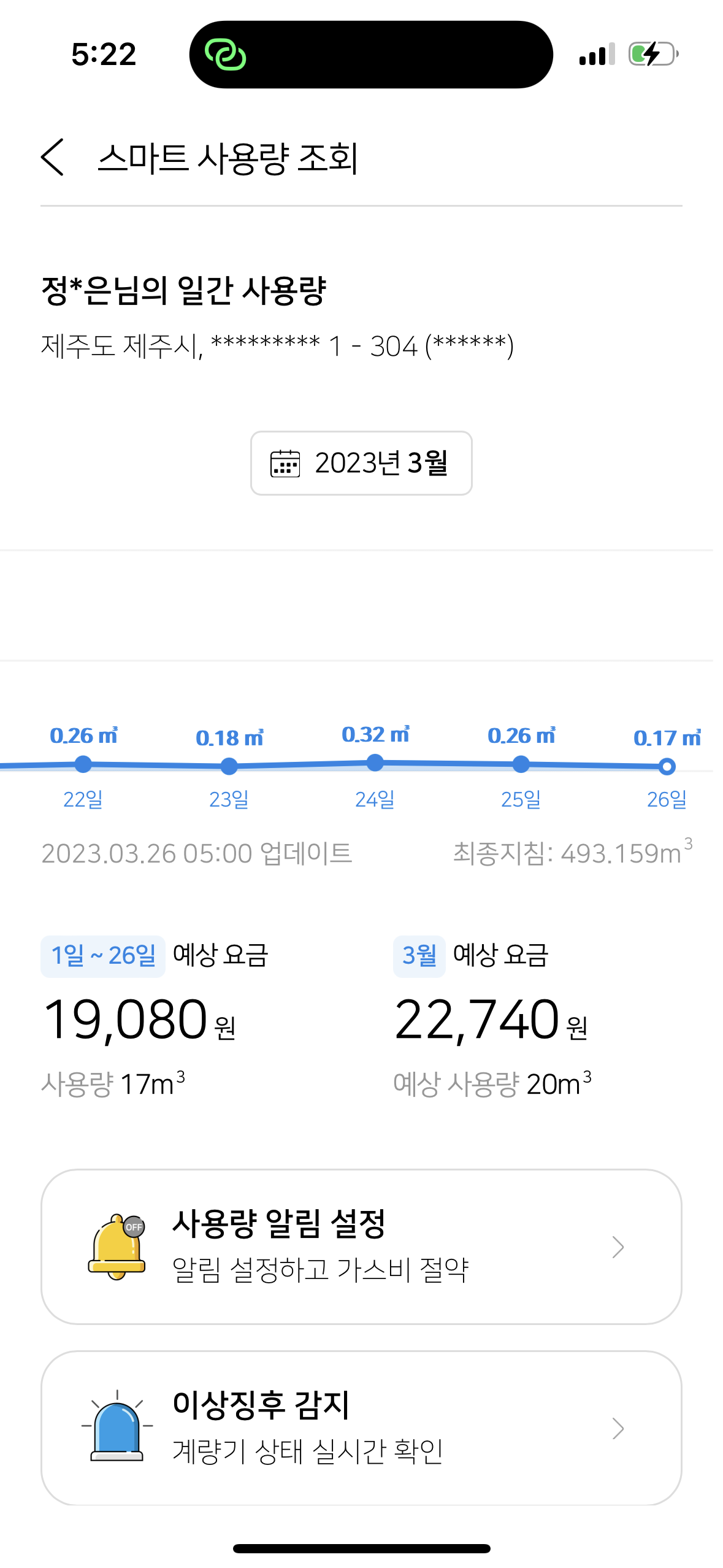Select the 25일 data point on chart
The width and height of the screenshot is (723, 1568).
[x=521, y=764]
